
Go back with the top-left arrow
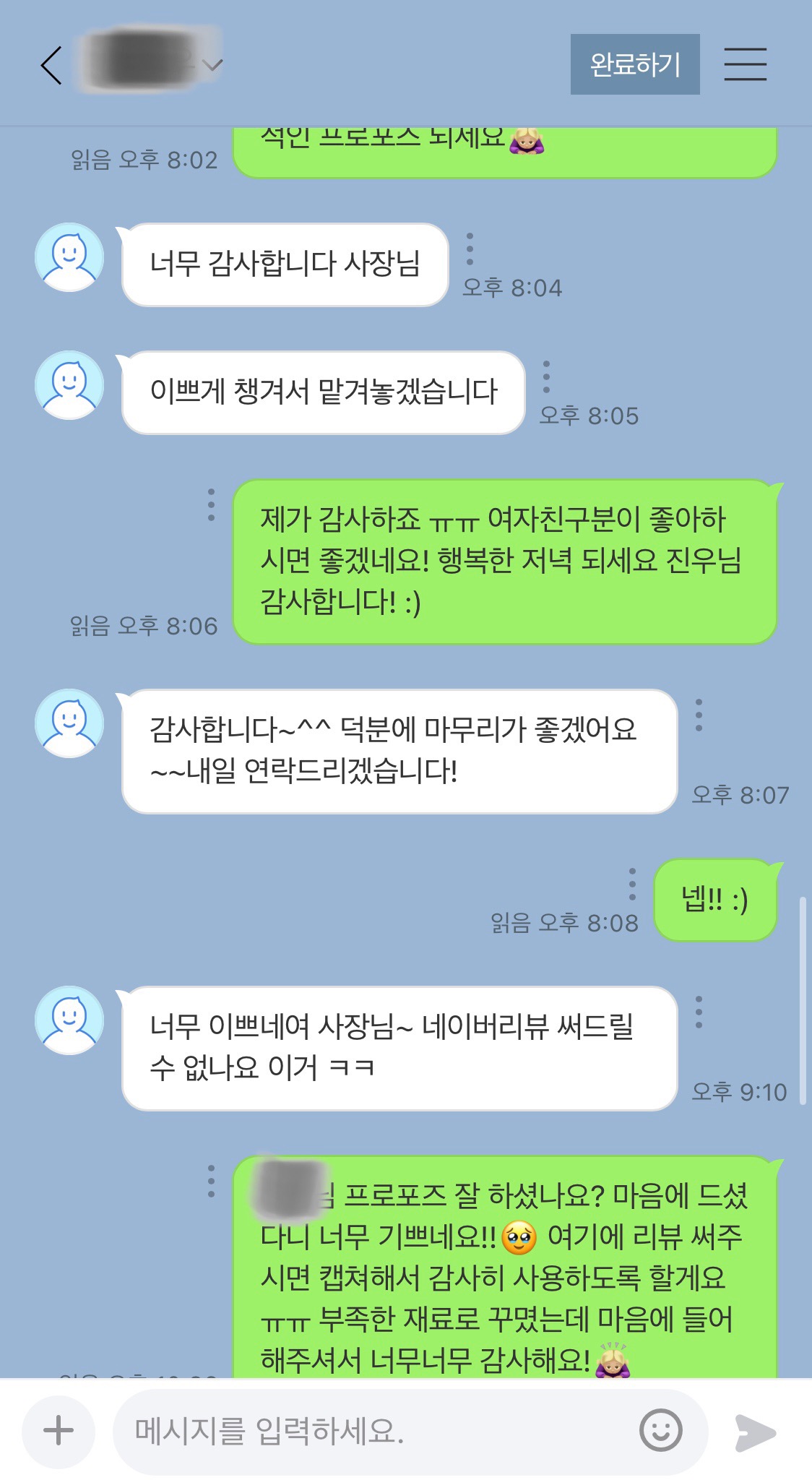[x=51, y=65]
